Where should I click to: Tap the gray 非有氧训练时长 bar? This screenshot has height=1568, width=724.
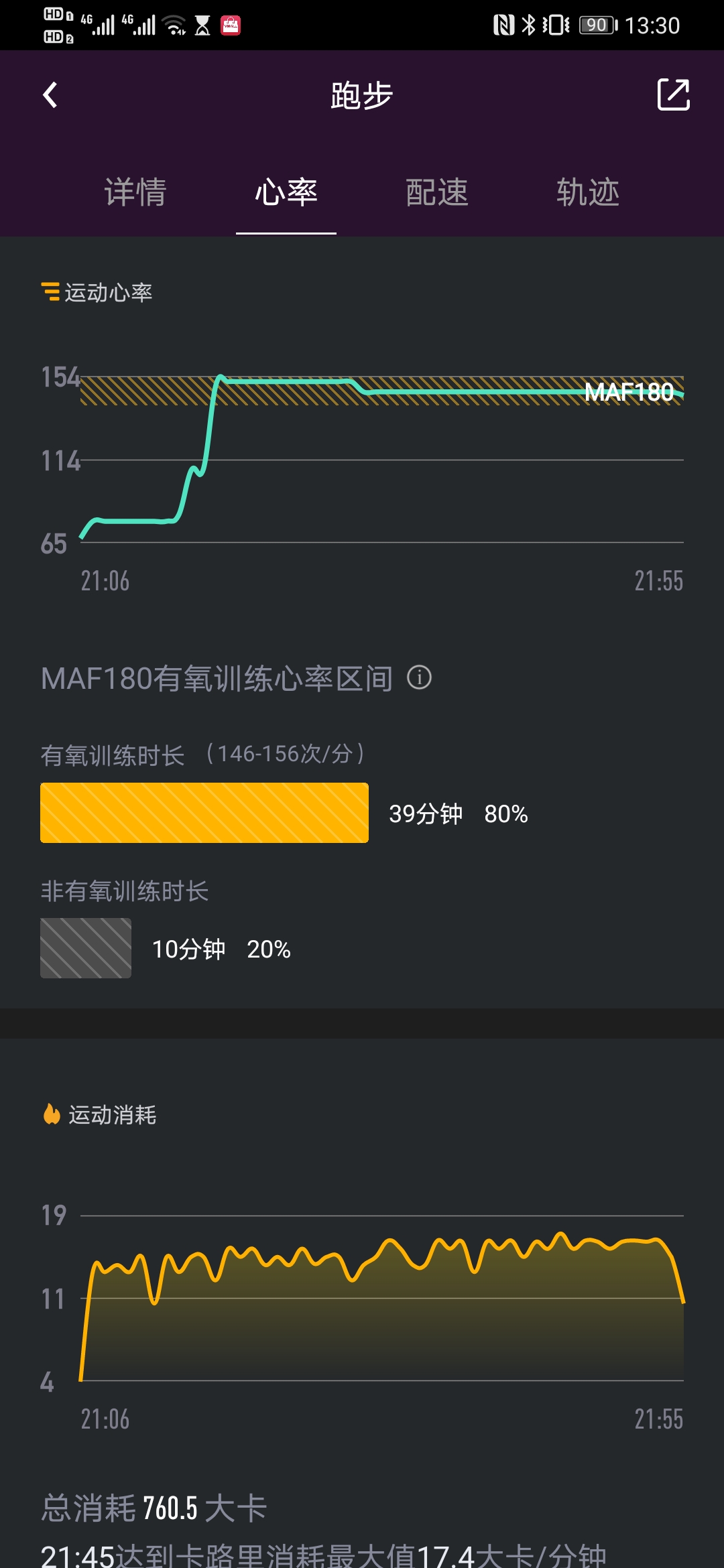click(x=85, y=949)
